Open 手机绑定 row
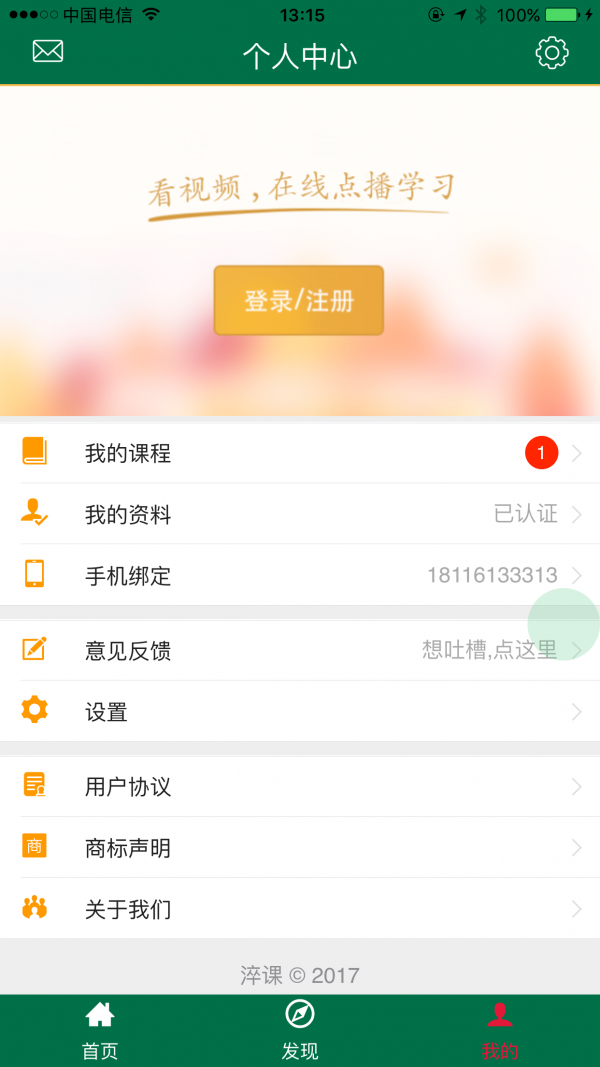The height and width of the screenshot is (1067, 600). coord(300,576)
